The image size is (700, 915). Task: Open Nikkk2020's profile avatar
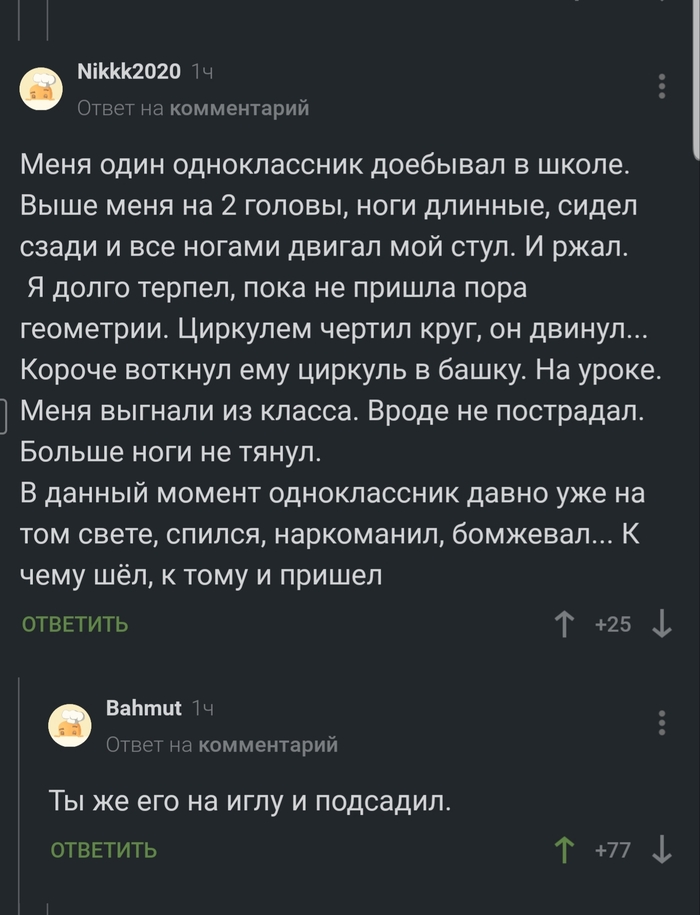coord(41,89)
